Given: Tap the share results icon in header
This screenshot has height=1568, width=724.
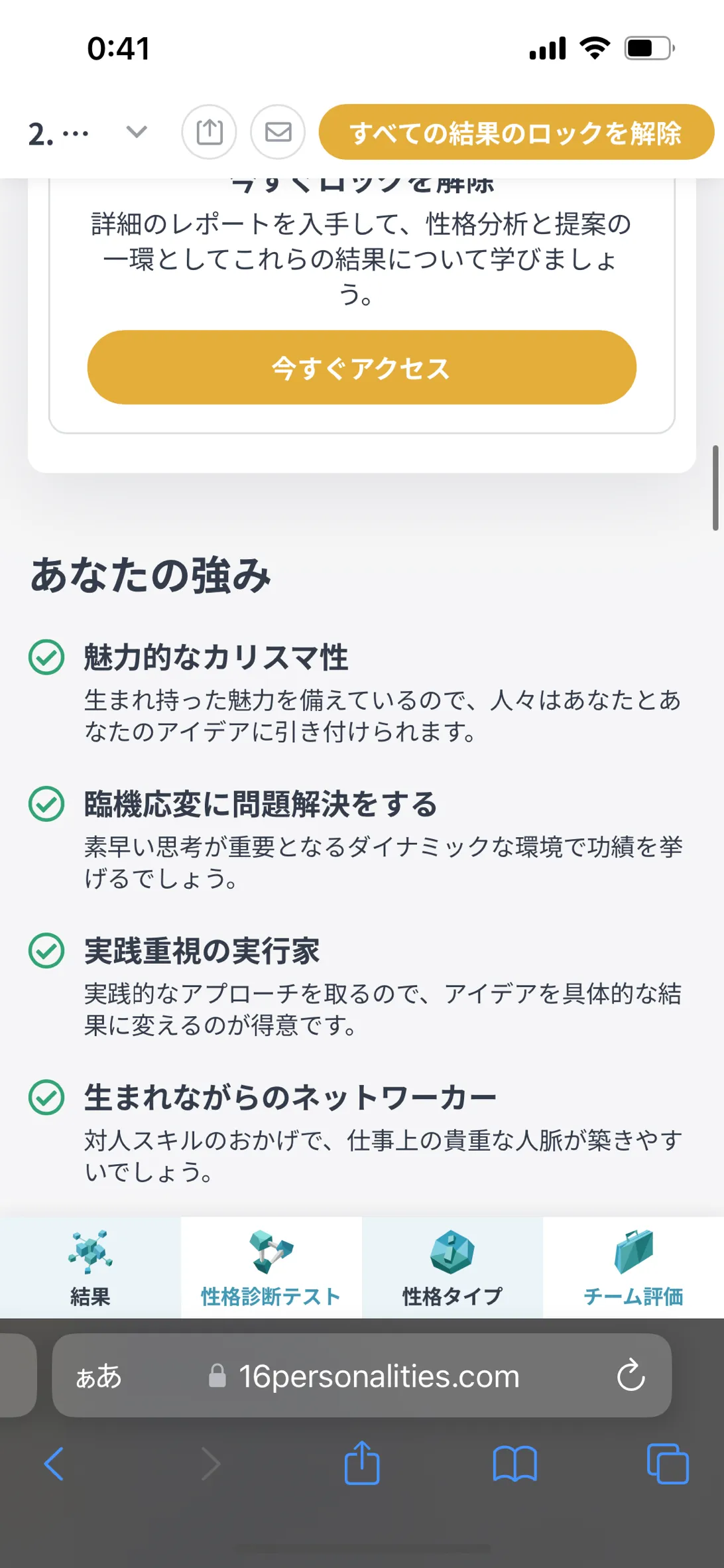Looking at the screenshot, I should pos(210,132).
